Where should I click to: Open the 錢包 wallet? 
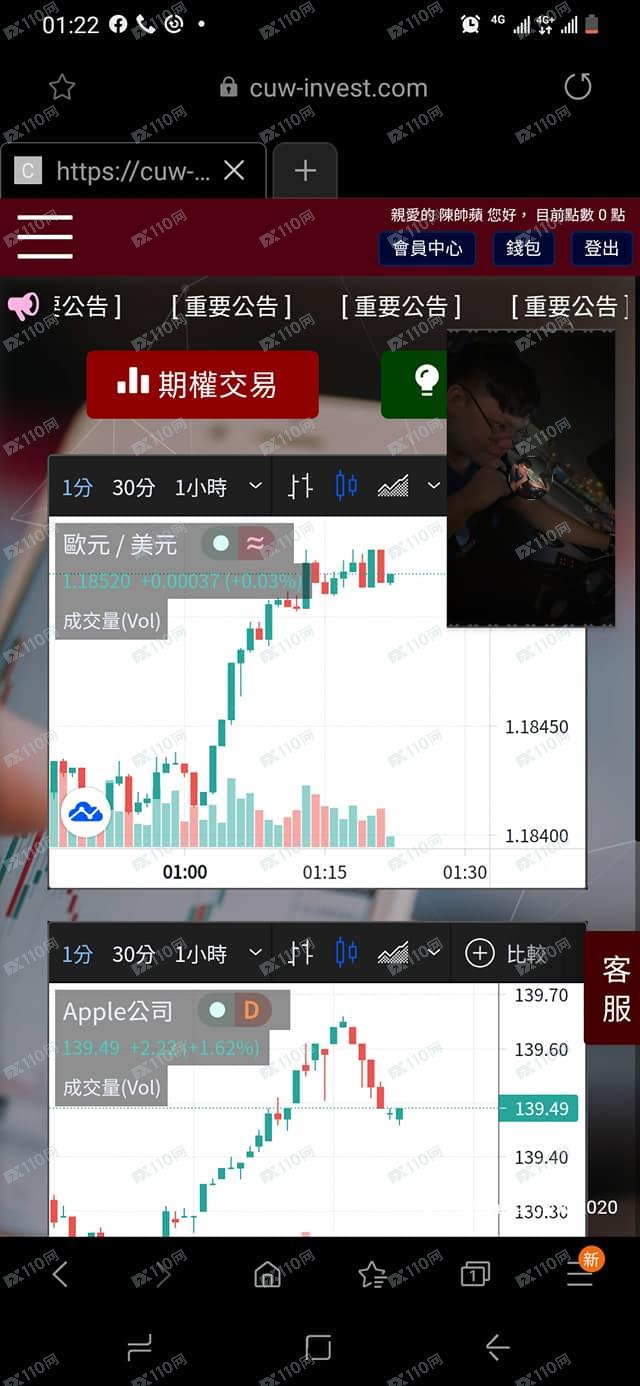[x=523, y=248]
